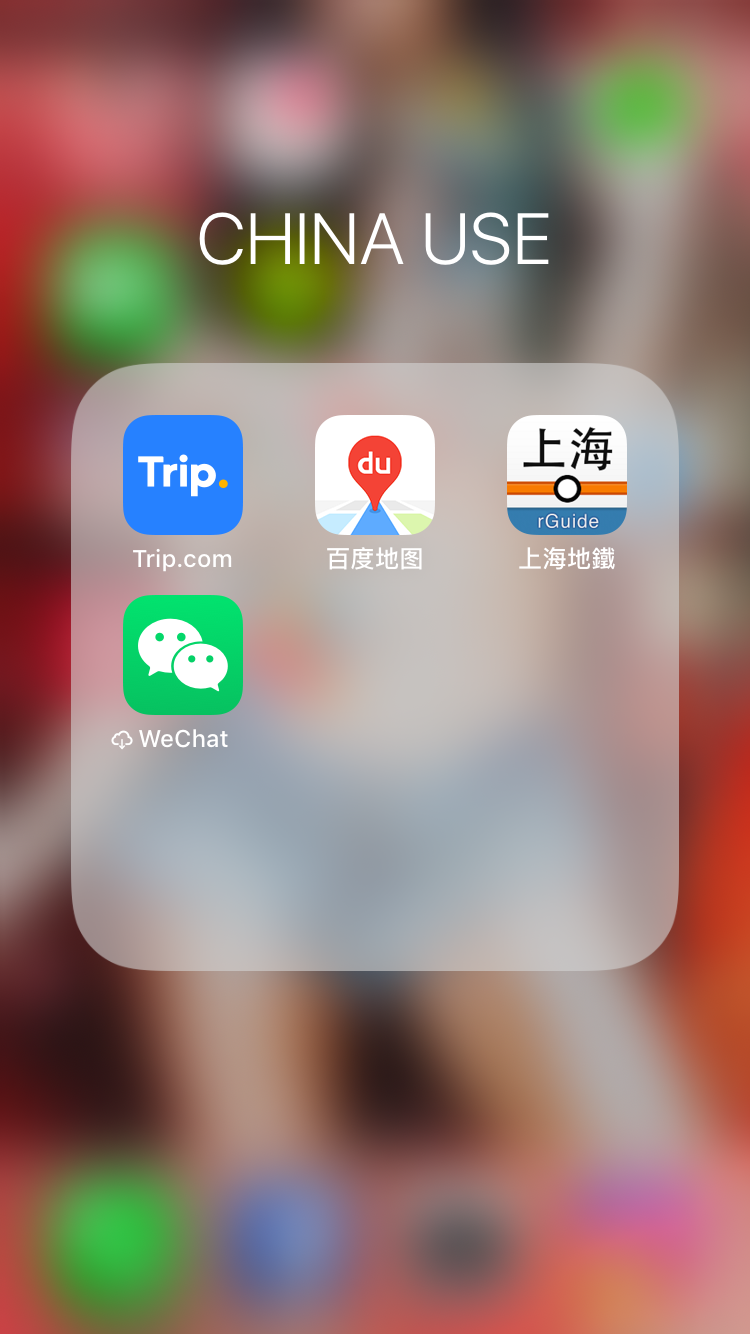Open the 上海地鐵 rGuide metro app
Viewport: 750px width, 1334px height.
coord(567,475)
